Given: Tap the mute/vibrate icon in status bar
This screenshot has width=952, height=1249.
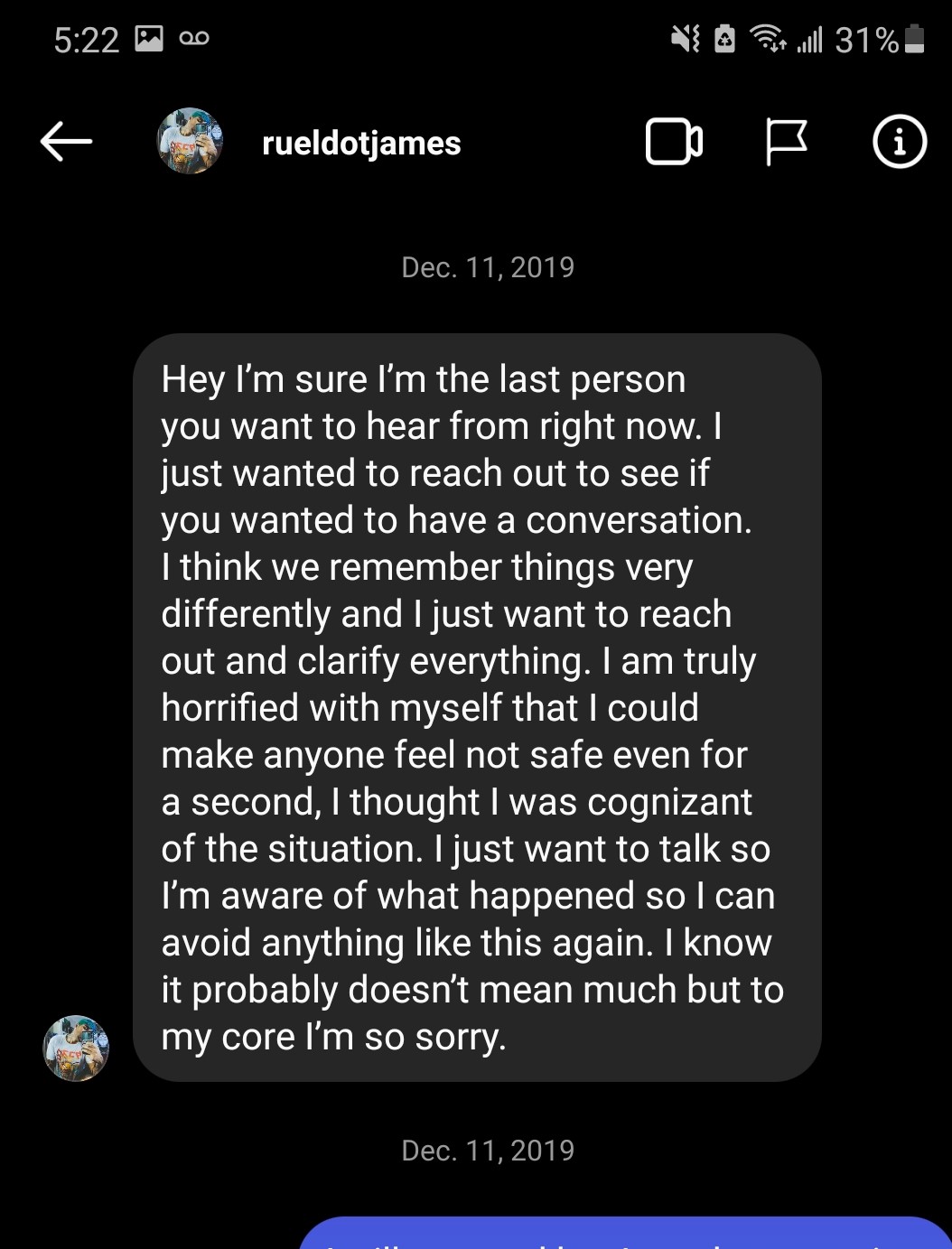Looking at the screenshot, I should (x=686, y=38).
